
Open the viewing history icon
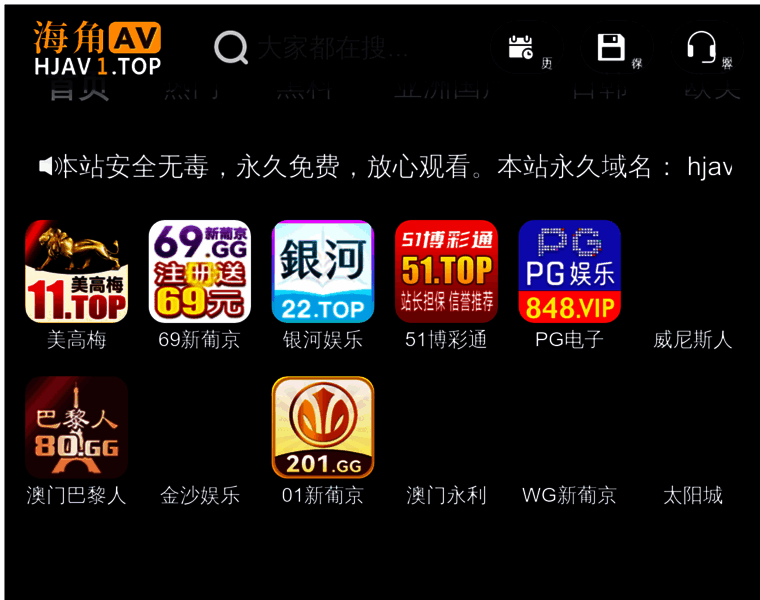(x=521, y=47)
